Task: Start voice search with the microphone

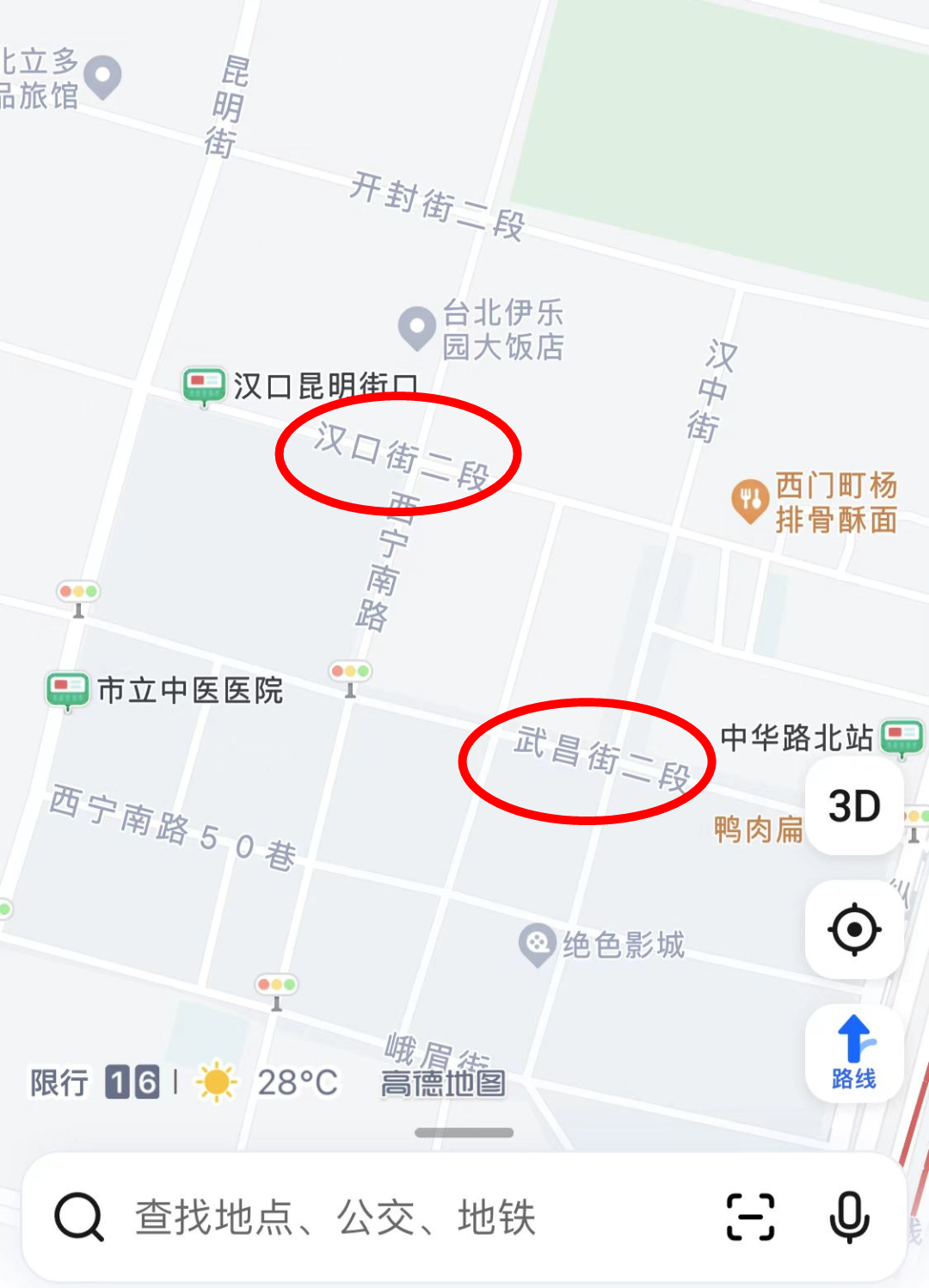Action: [x=849, y=1217]
